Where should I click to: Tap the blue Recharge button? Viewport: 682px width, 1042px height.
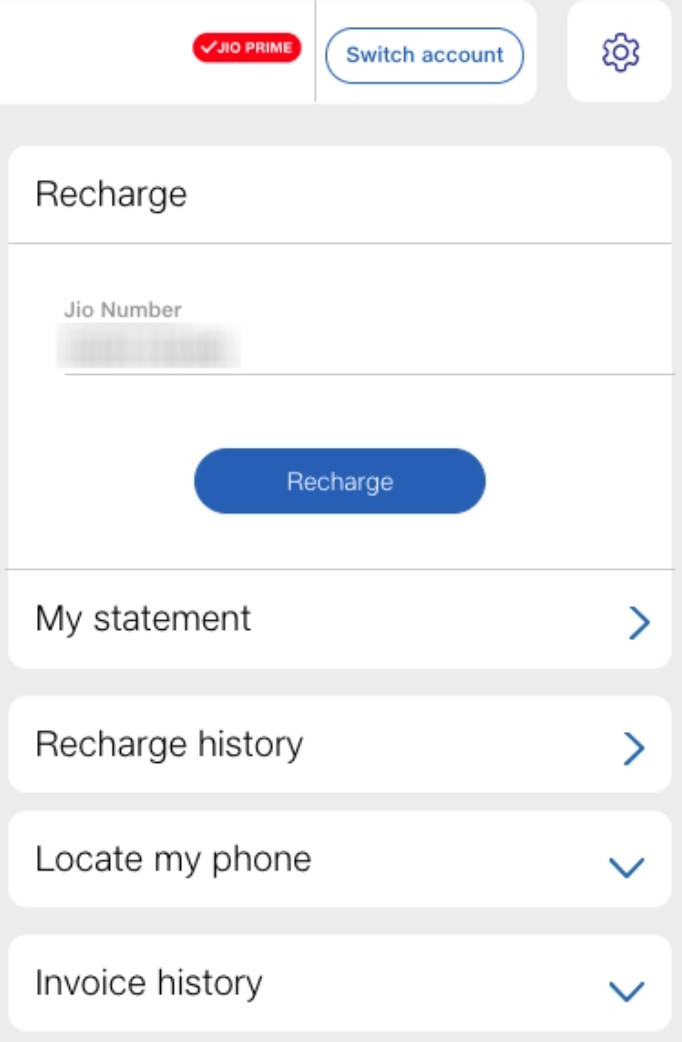[x=339, y=481]
